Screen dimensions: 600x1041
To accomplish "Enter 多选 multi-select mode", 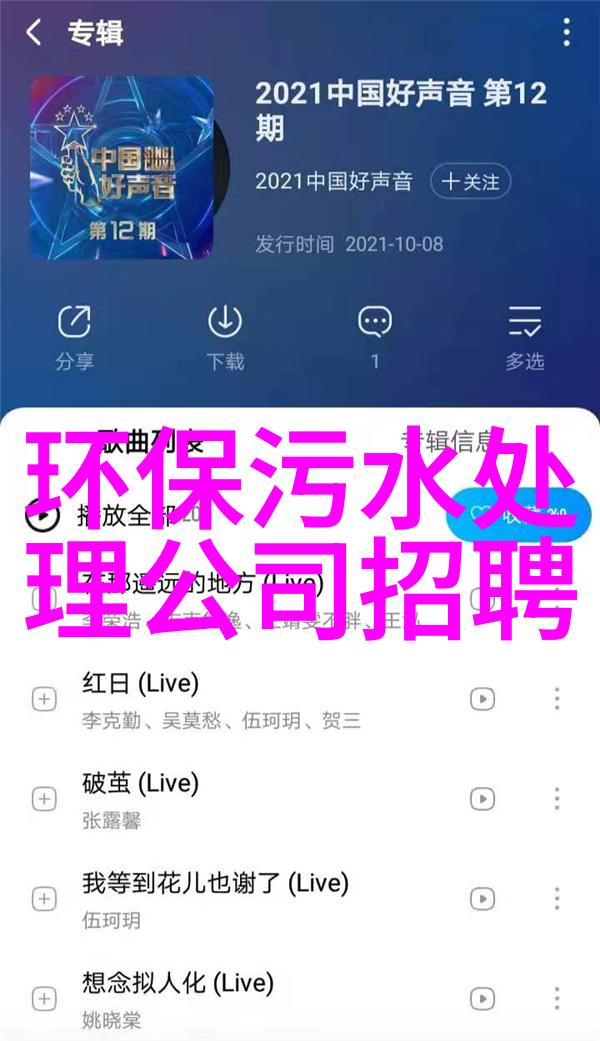I will click(x=525, y=335).
